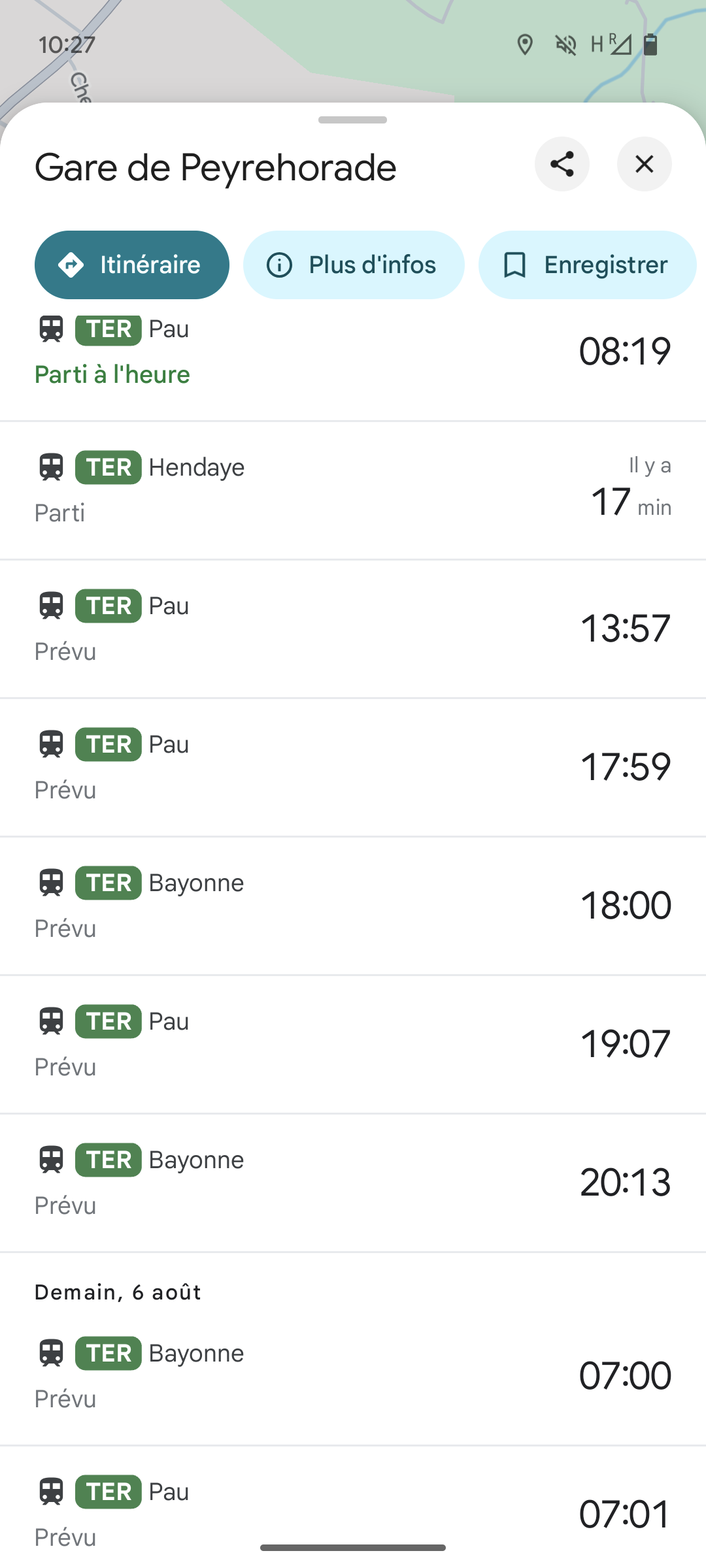Tap Enregistrer to save this place
The height and width of the screenshot is (1568, 706).
587,265
